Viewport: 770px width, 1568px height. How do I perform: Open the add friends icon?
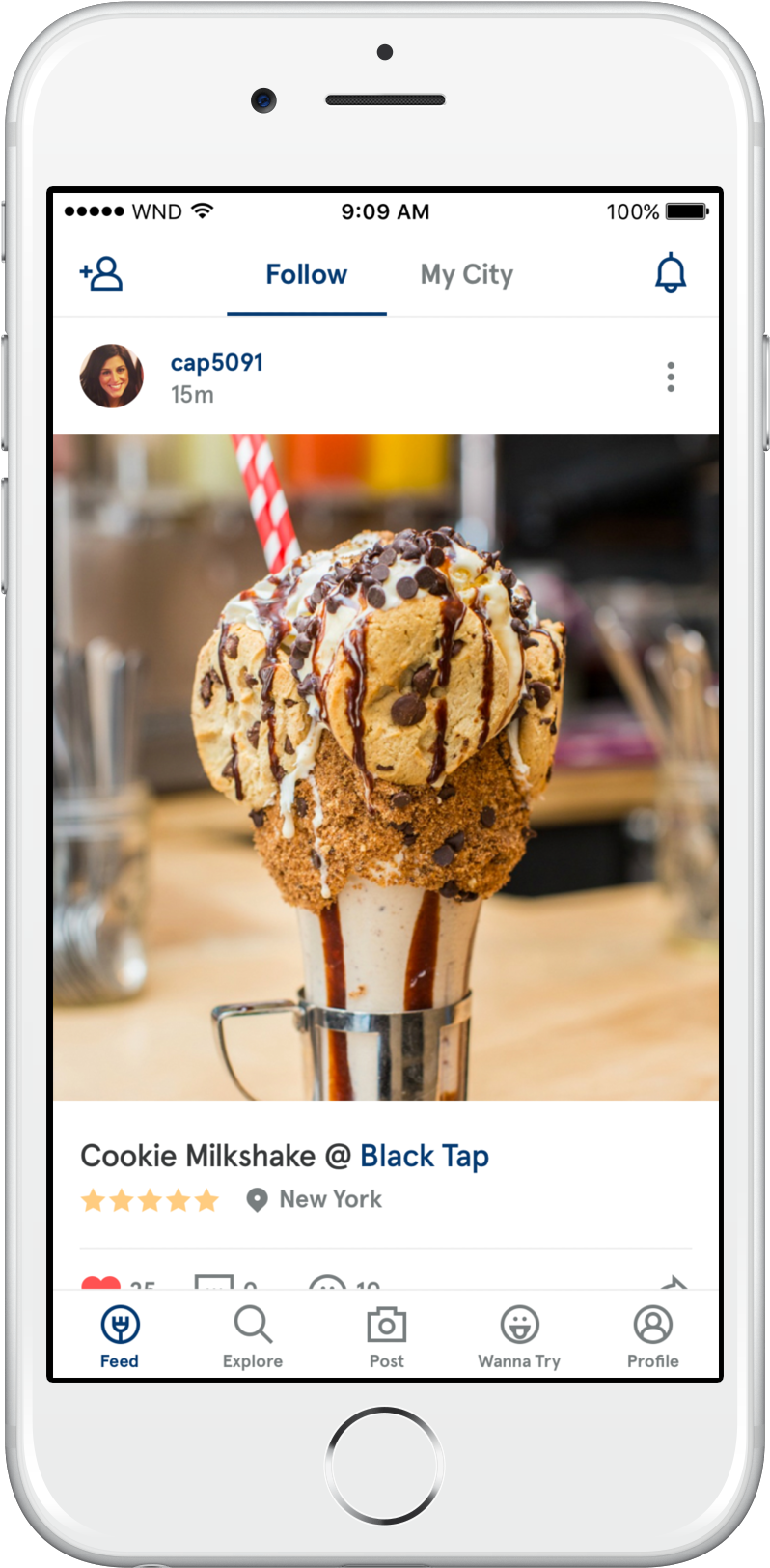[x=101, y=274]
